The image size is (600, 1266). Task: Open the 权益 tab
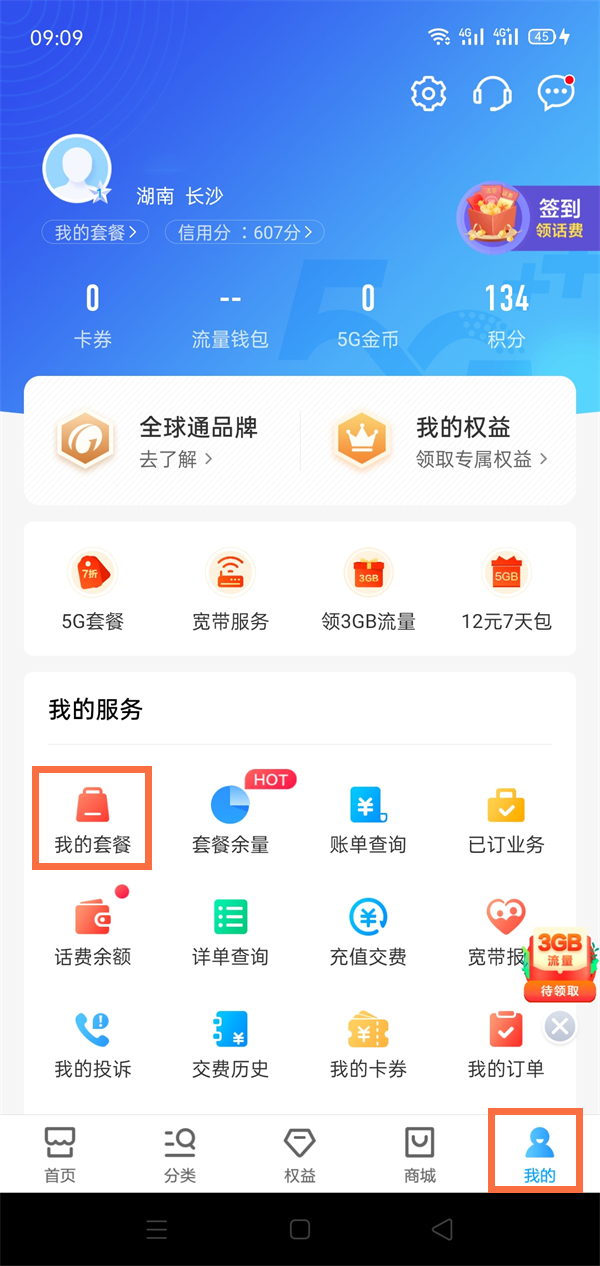click(x=300, y=1154)
